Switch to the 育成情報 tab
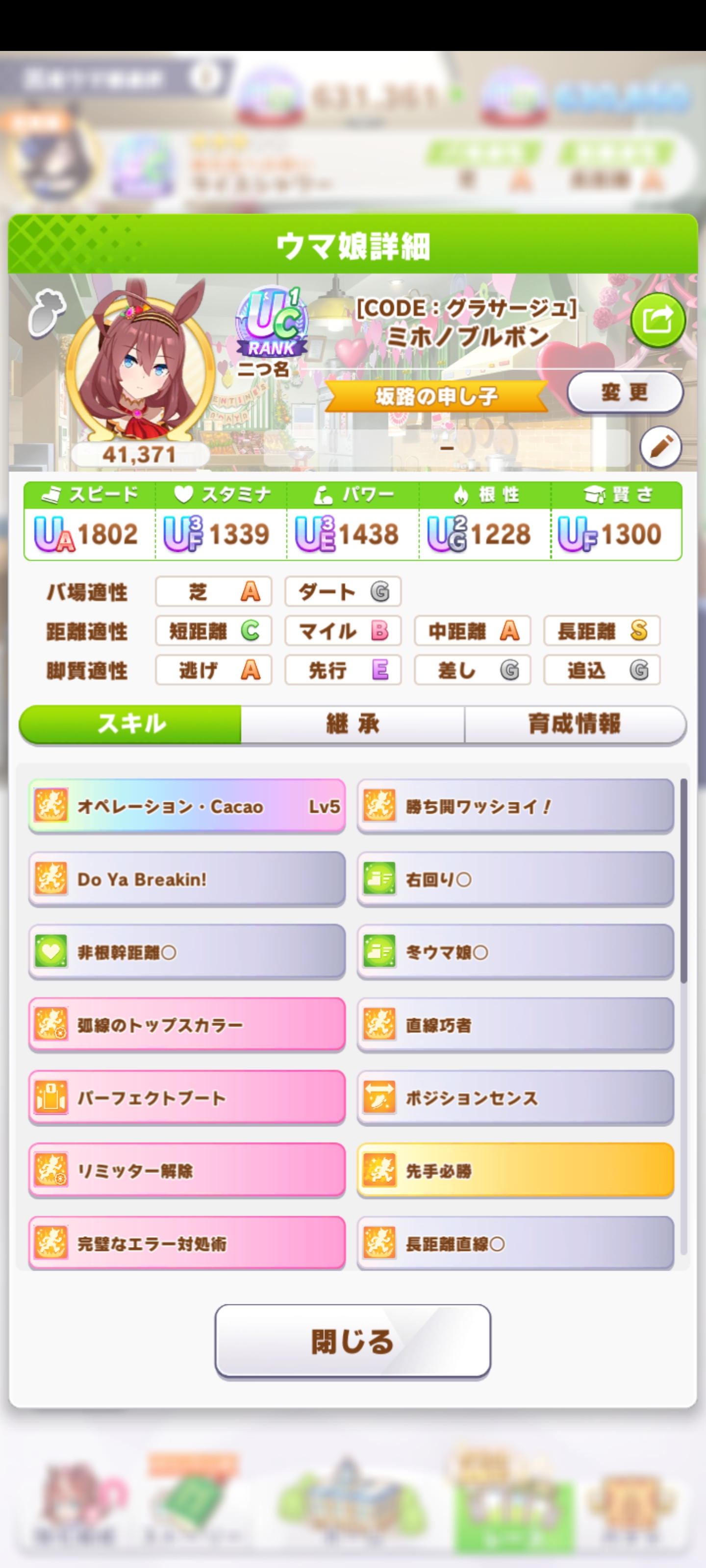This screenshot has width=706, height=1568. click(574, 724)
